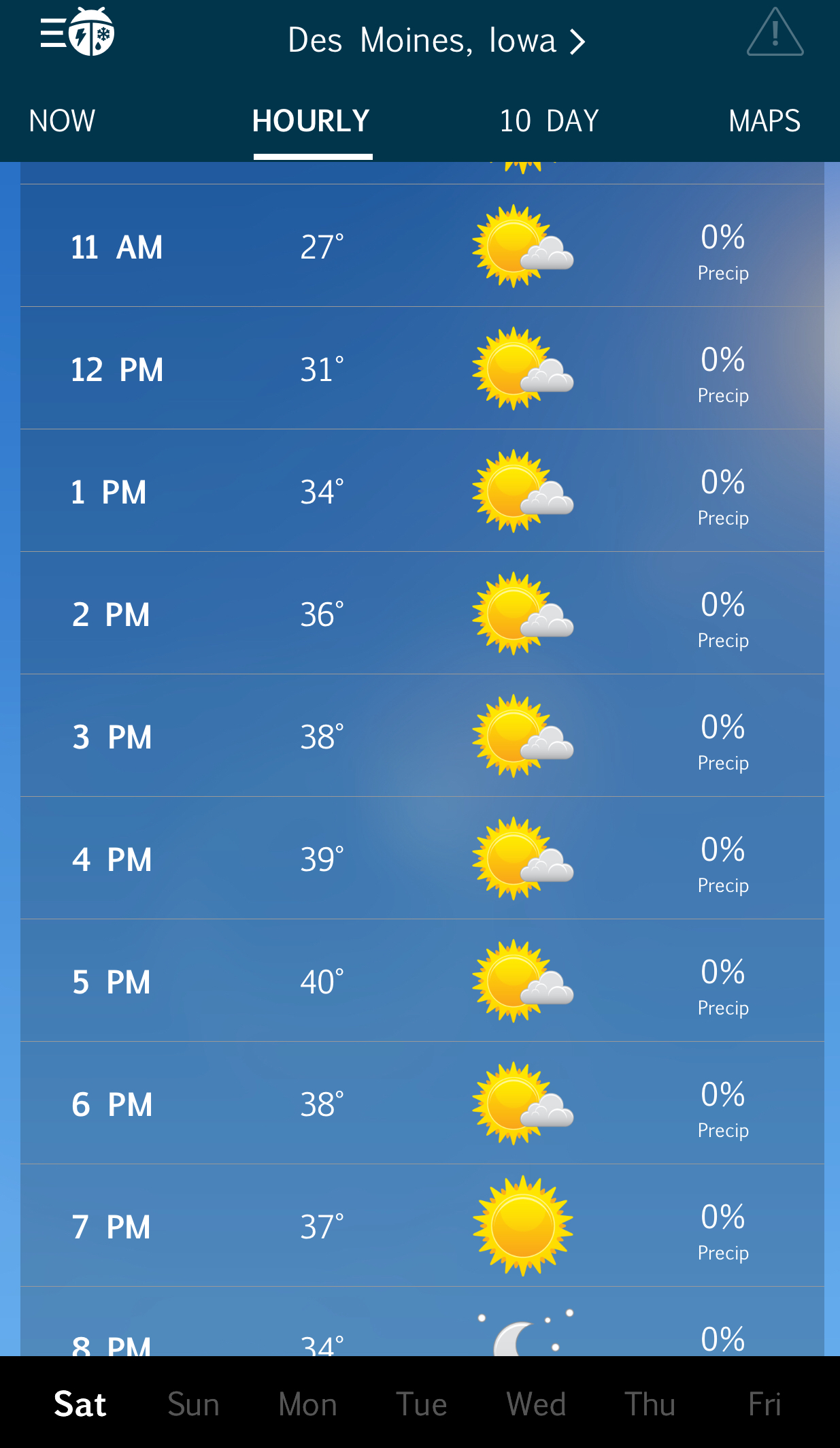Choose Wed in the day bar

tap(536, 1404)
